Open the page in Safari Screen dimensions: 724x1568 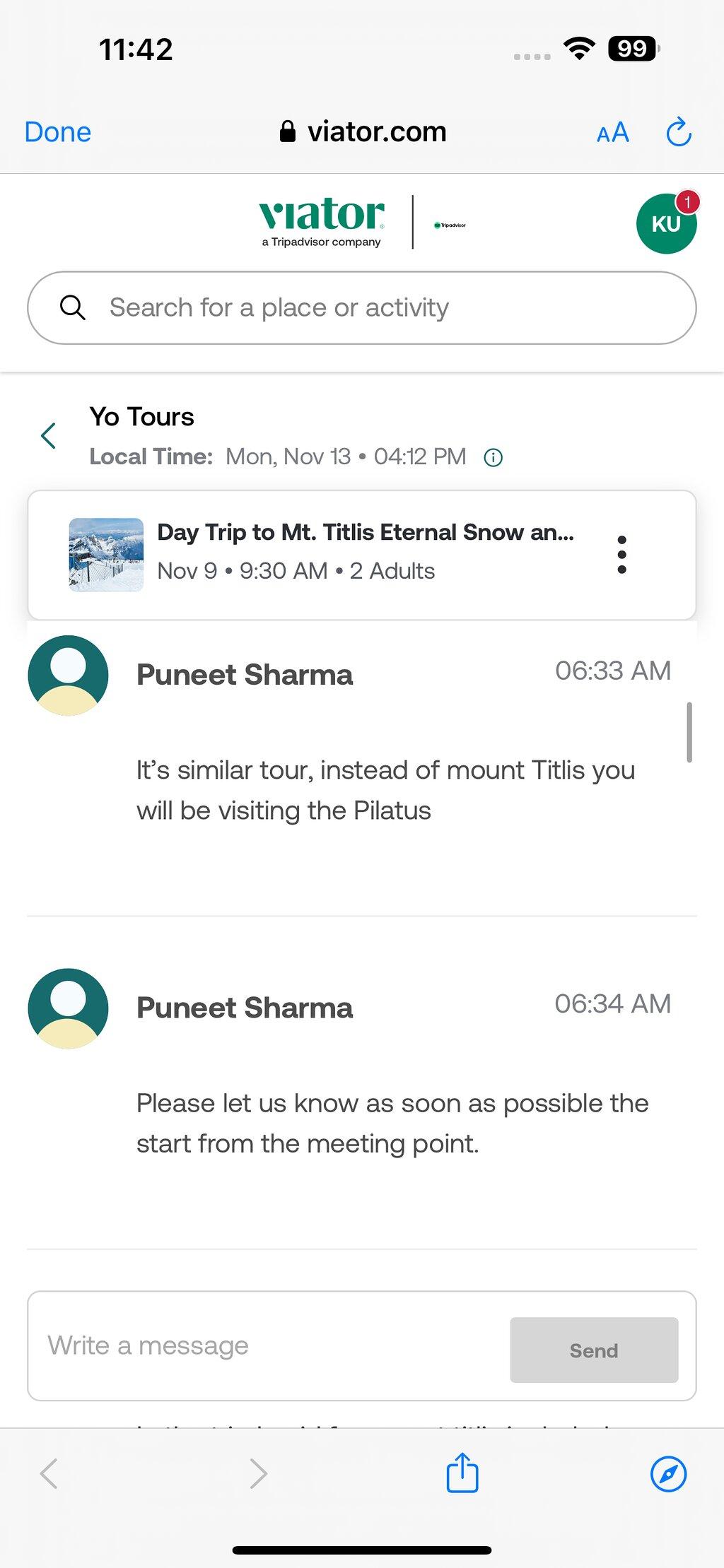click(x=668, y=1474)
